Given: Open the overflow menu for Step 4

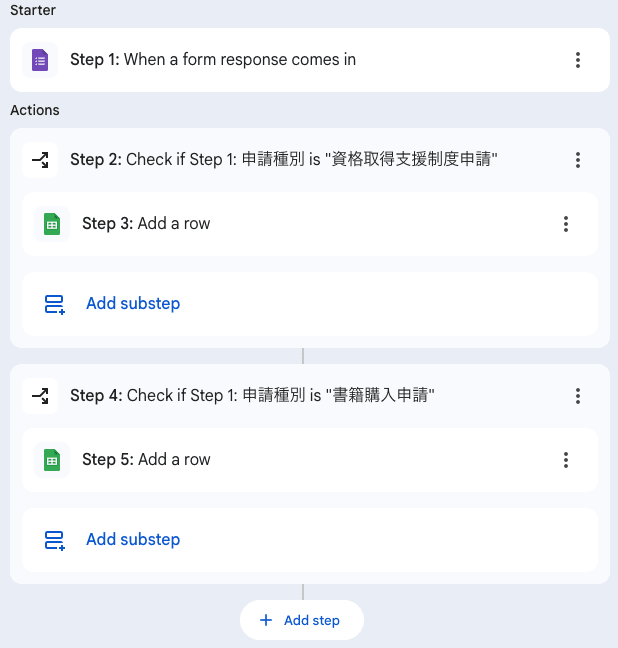Looking at the screenshot, I should [578, 396].
